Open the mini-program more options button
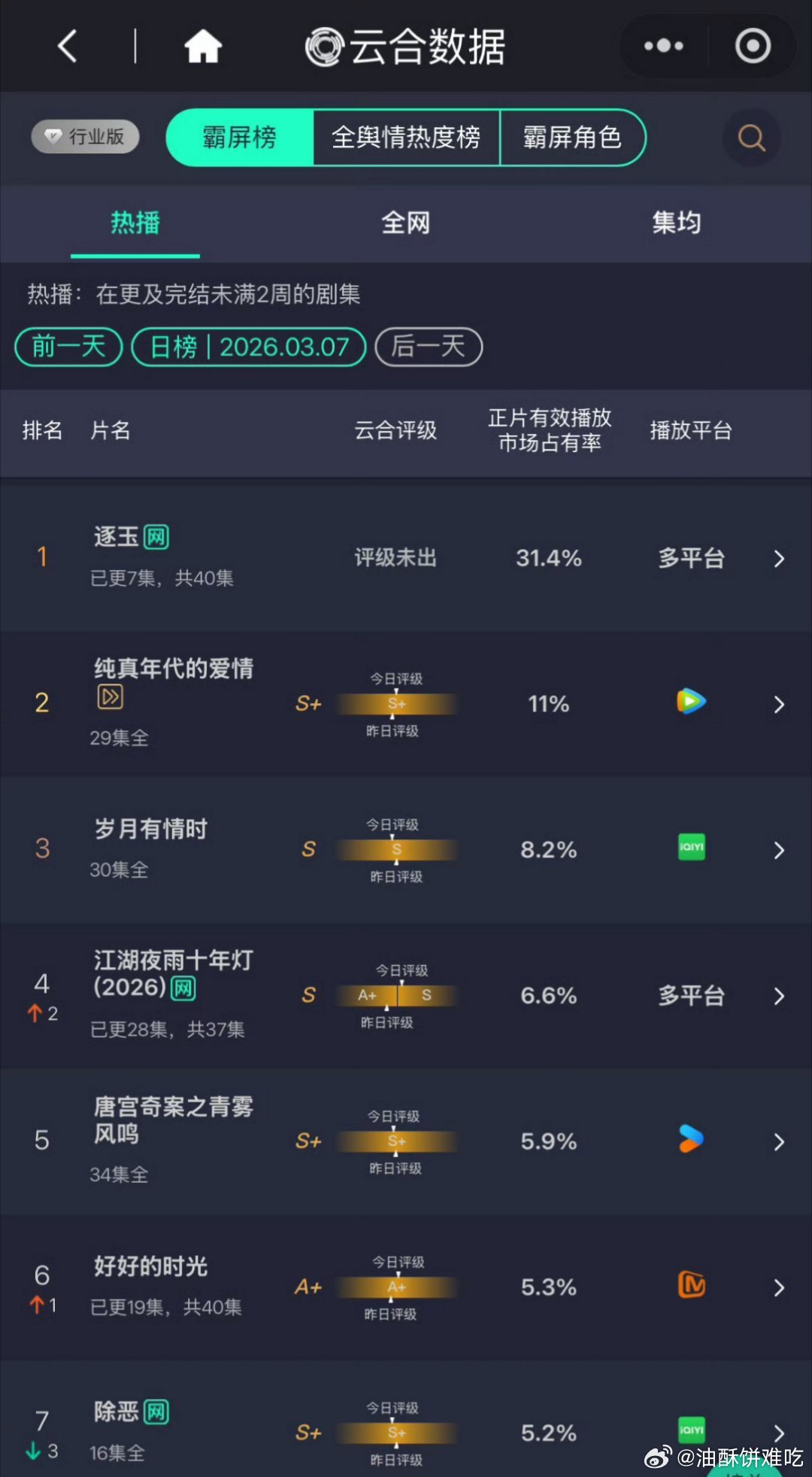 click(662, 45)
